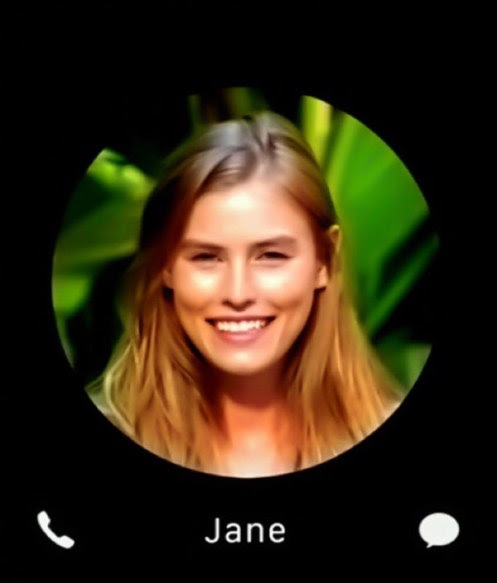Open Jane's contact photo
The height and width of the screenshot is (583, 497).
pyautogui.click(x=245, y=283)
